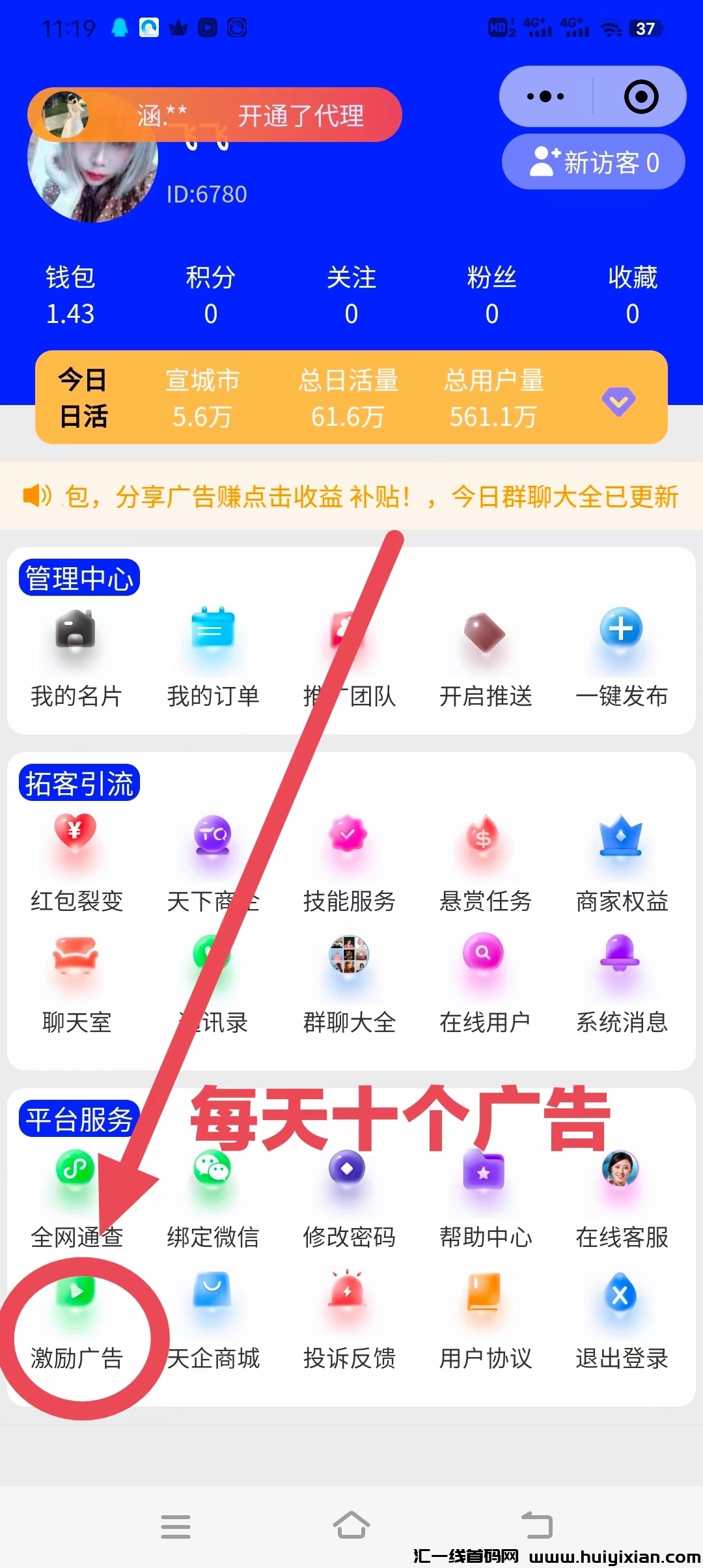Expand the daily activity stats chevron
The image size is (703, 1568).
[618, 400]
